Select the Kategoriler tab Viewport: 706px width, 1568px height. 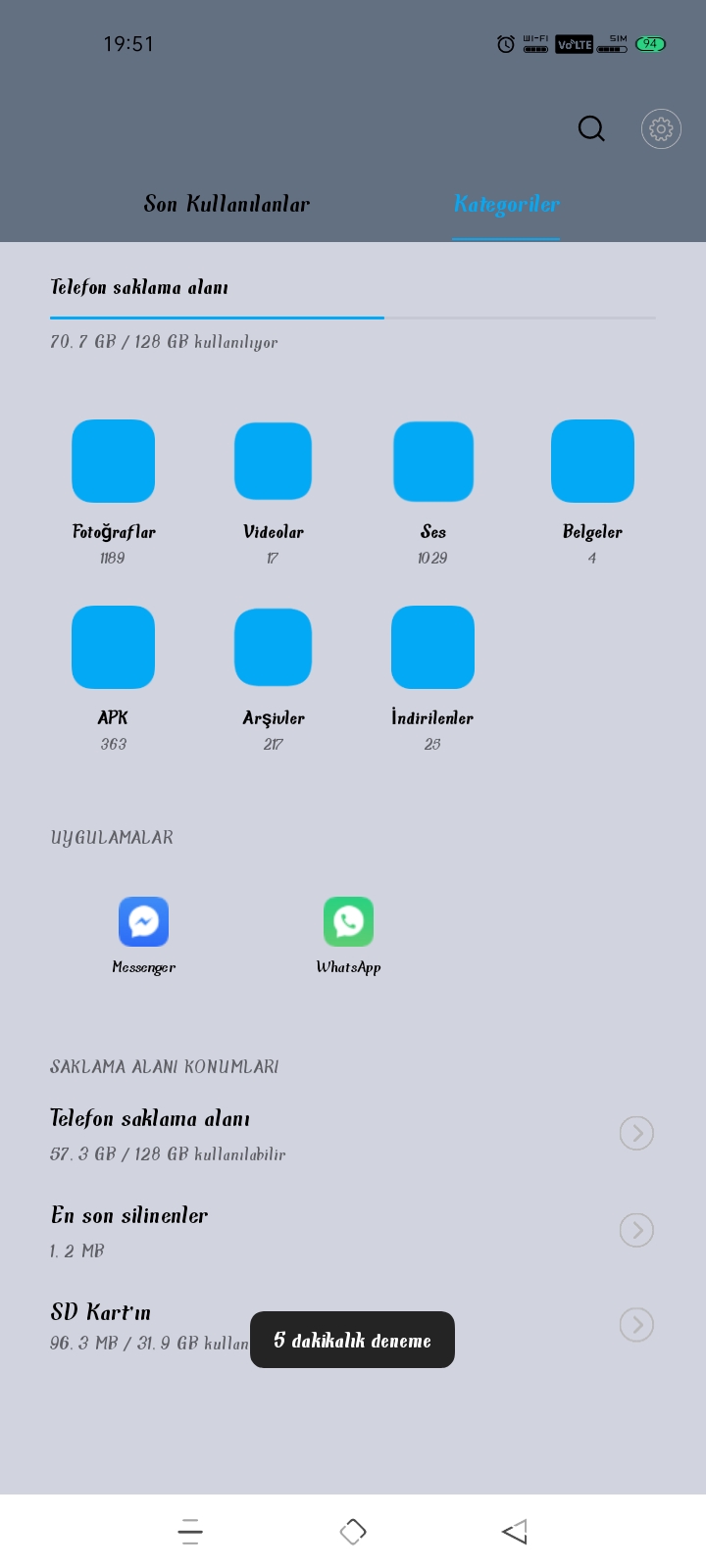[x=506, y=204]
